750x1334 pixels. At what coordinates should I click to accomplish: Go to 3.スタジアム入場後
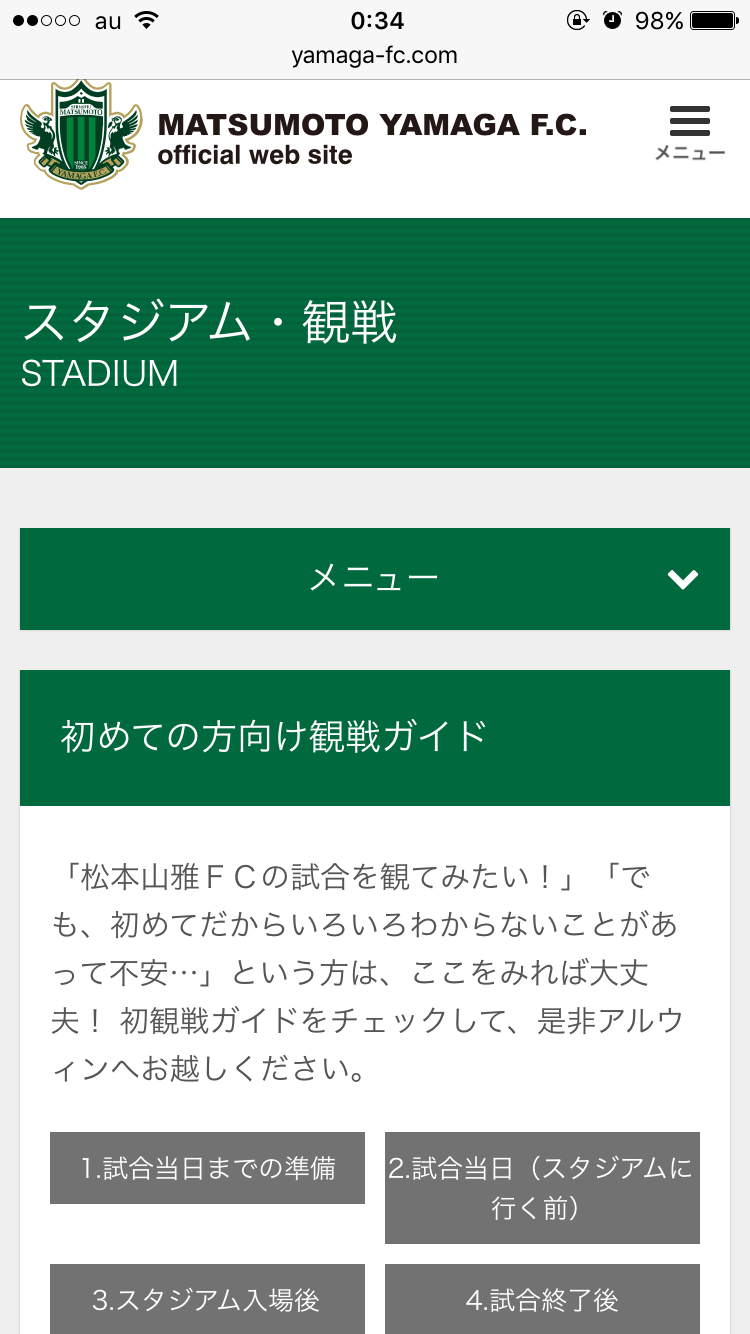point(207,1299)
